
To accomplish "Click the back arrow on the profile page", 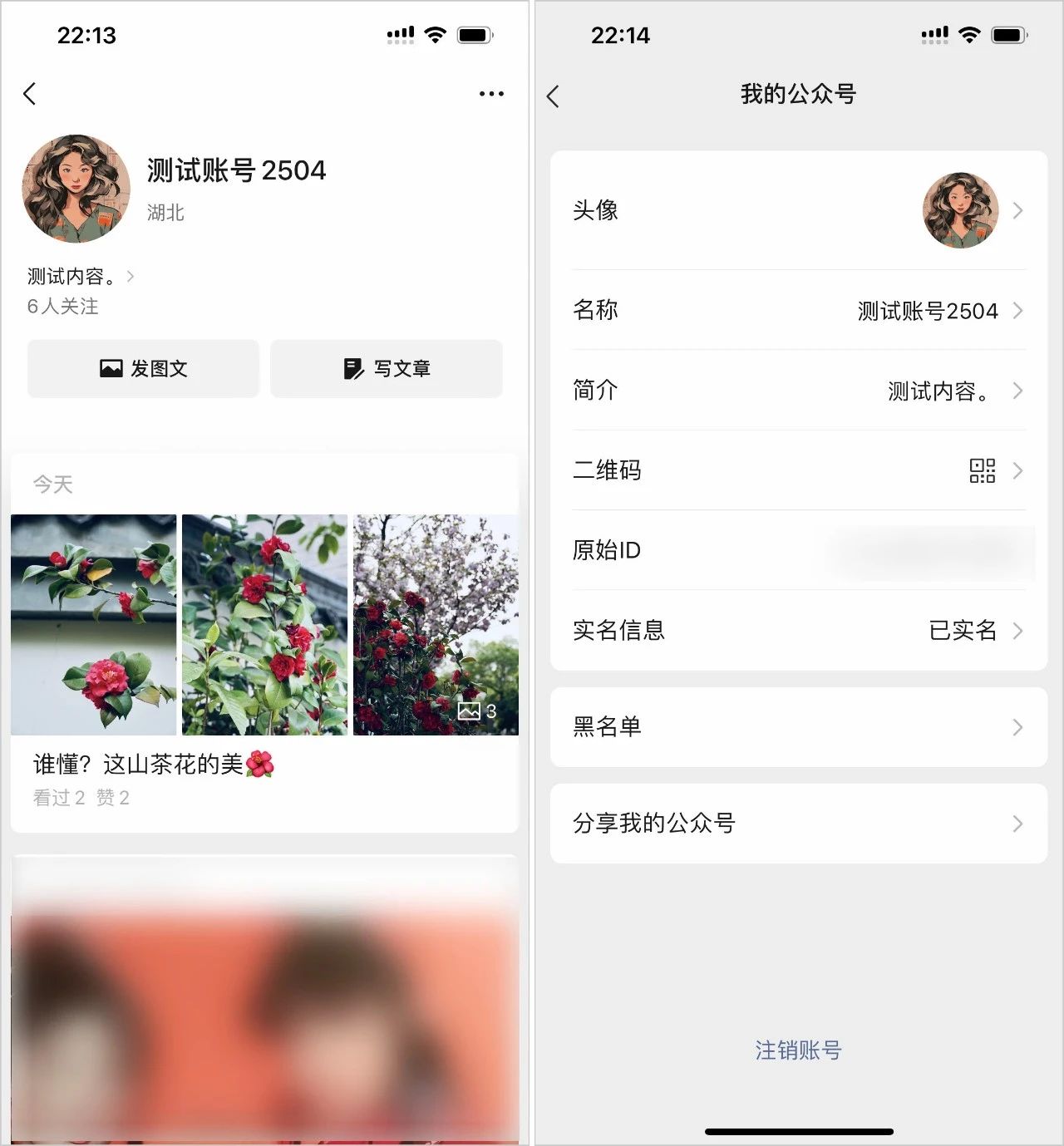I will 30,94.
